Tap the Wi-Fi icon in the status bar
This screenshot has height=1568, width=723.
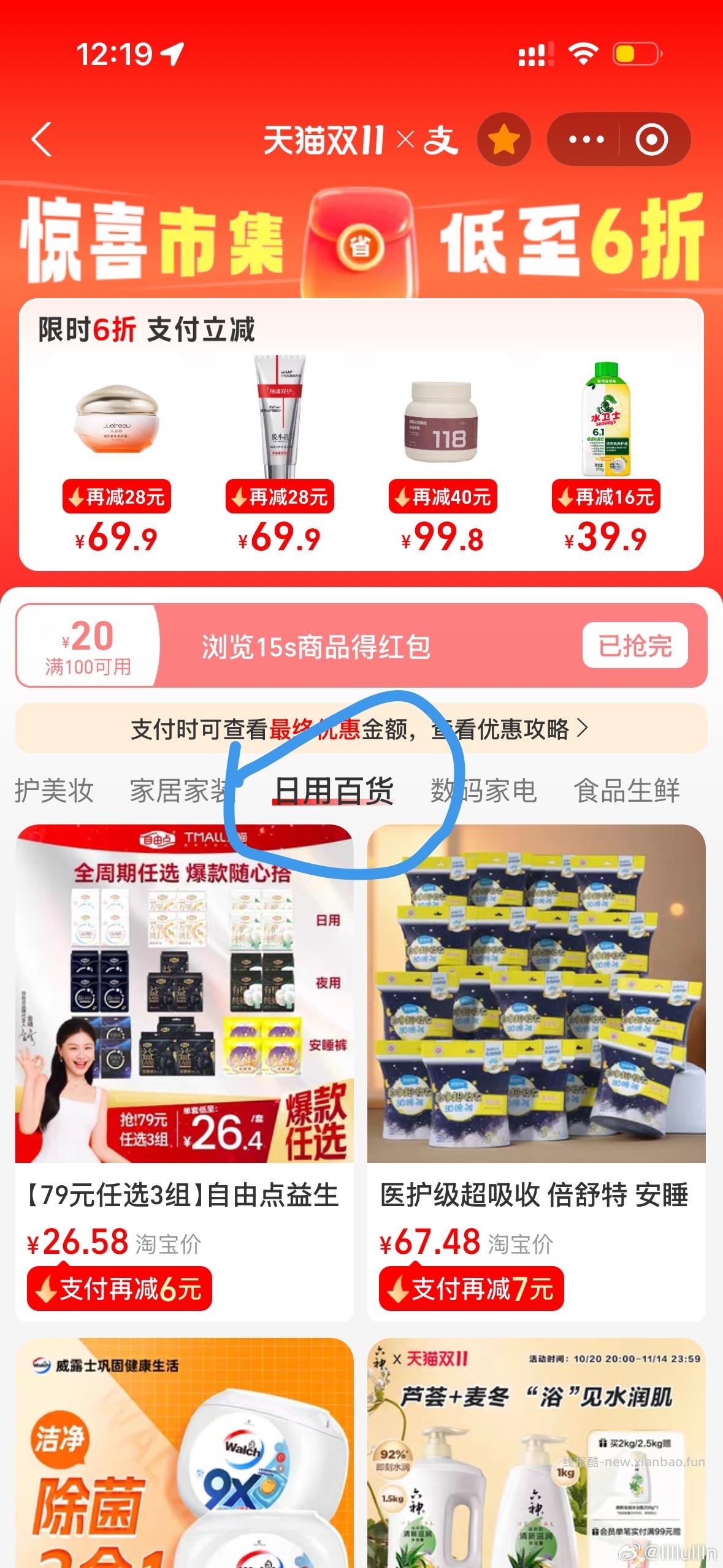pos(583,54)
